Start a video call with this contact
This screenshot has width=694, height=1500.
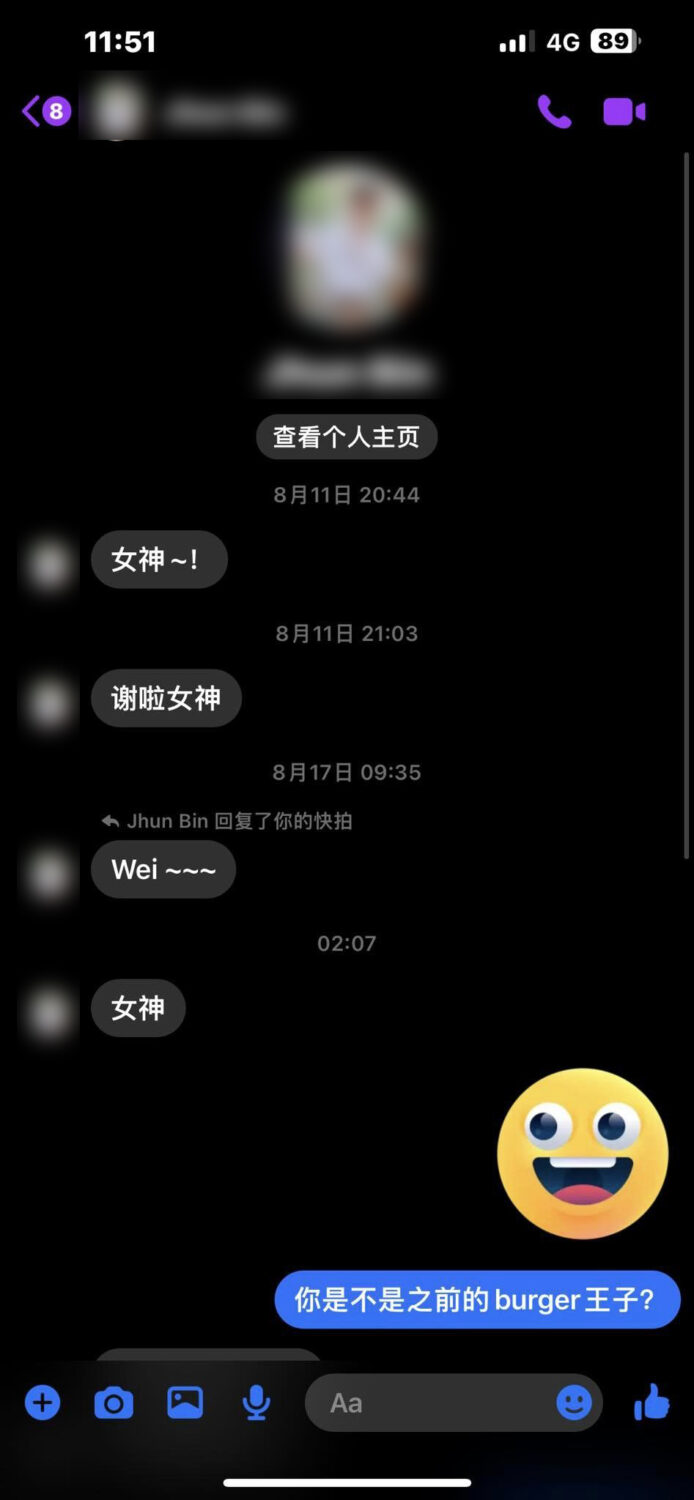point(624,111)
